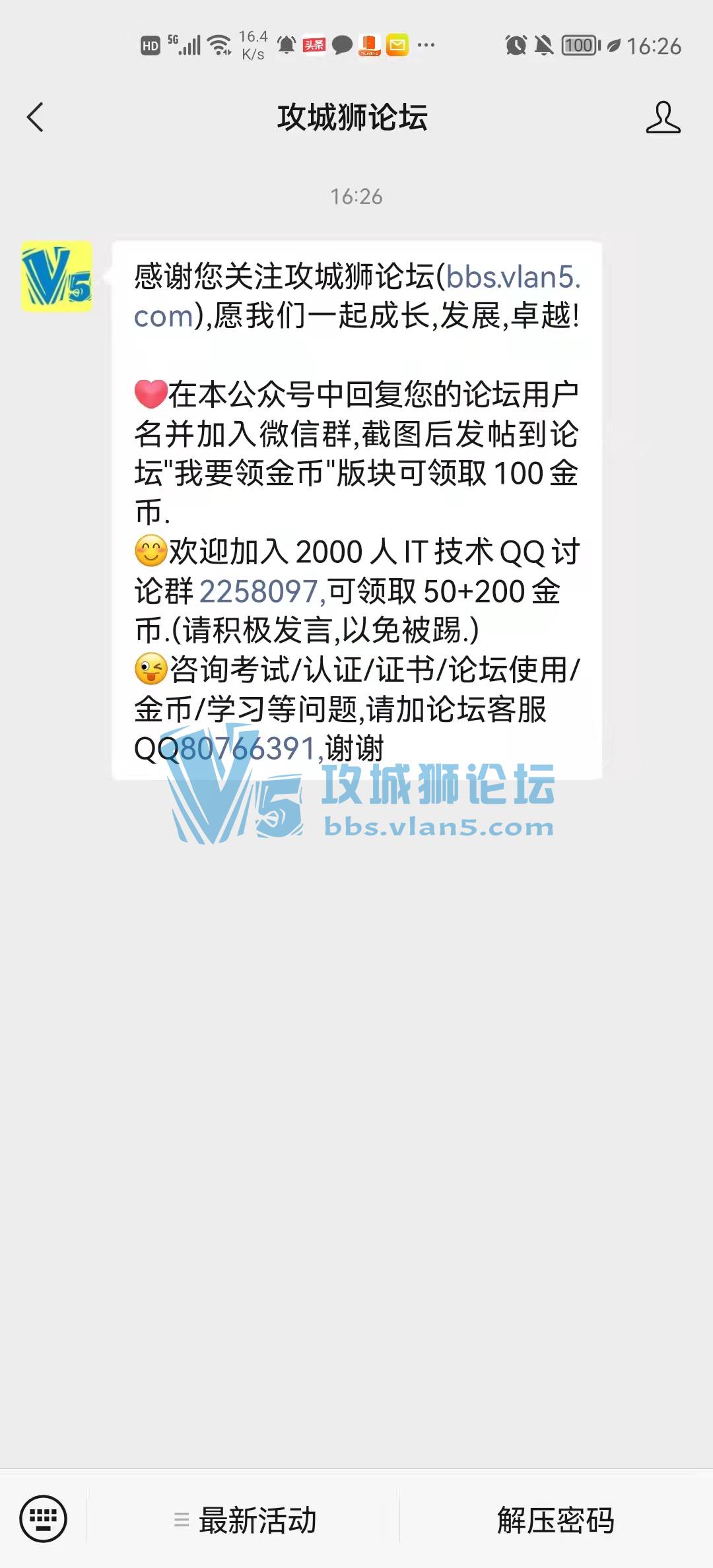Expand the 最新活动 menu
The image size is (713, 1568).
tap(246, 1520)
